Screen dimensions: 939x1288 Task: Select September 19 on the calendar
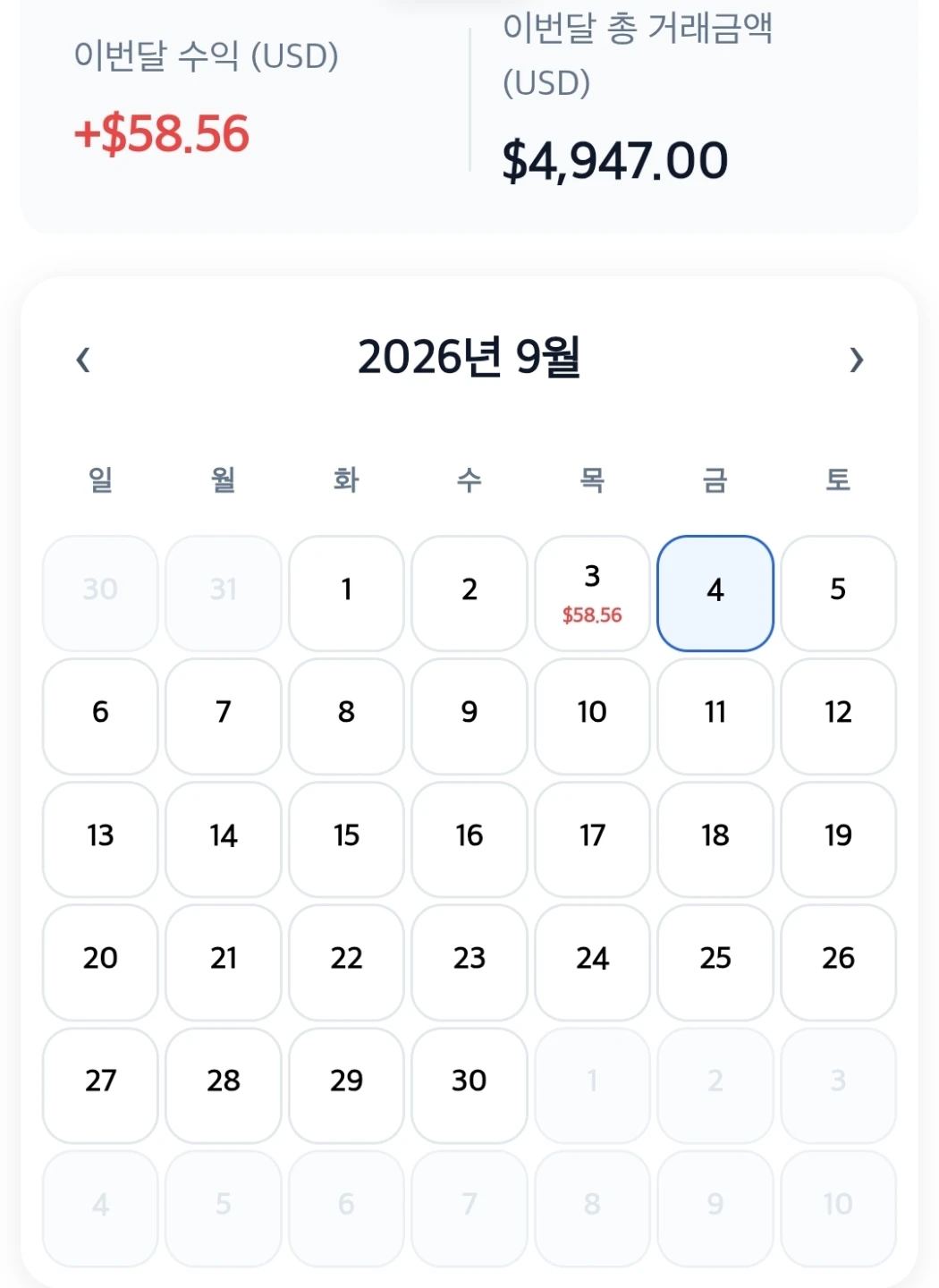[x=838, y=840]
